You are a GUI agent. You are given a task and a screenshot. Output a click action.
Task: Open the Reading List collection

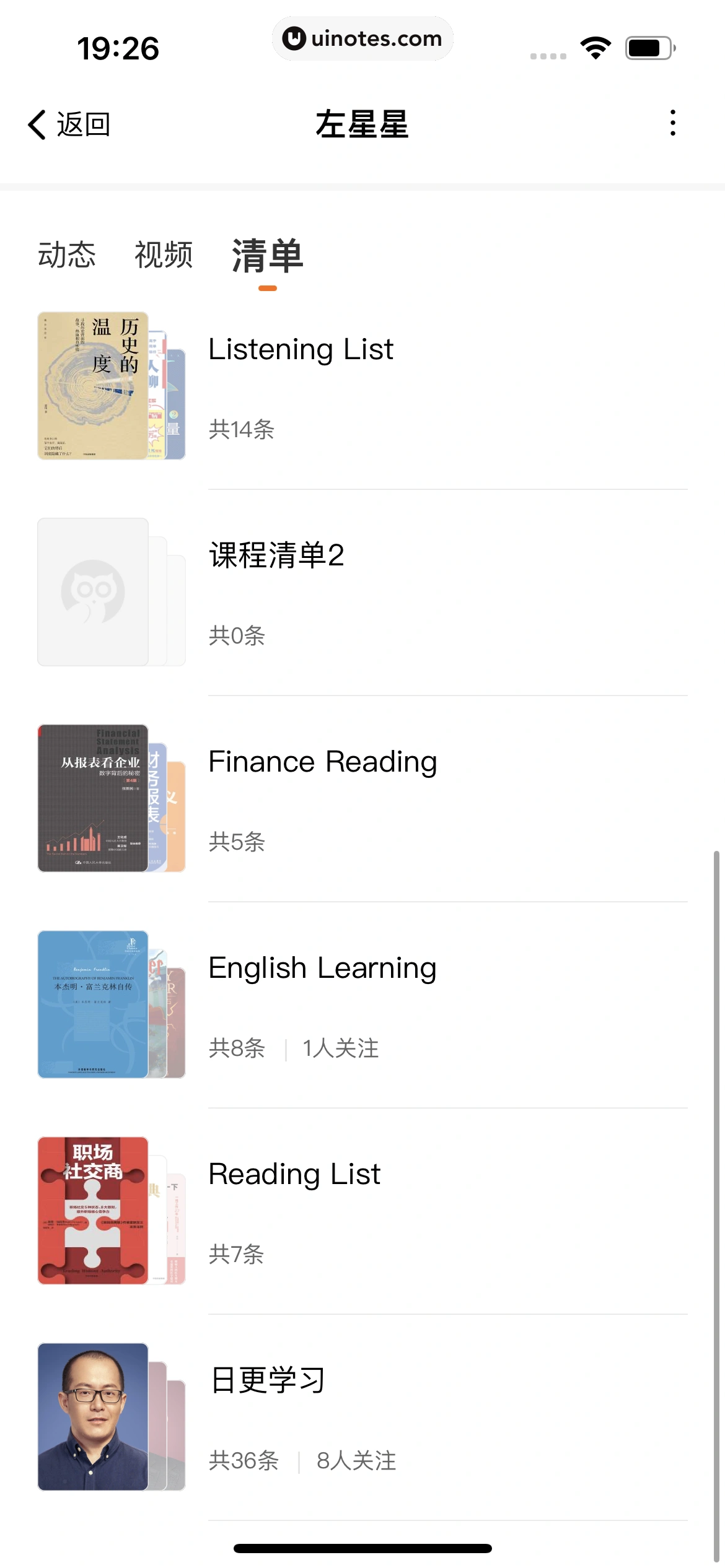(x=294, y=1175)
